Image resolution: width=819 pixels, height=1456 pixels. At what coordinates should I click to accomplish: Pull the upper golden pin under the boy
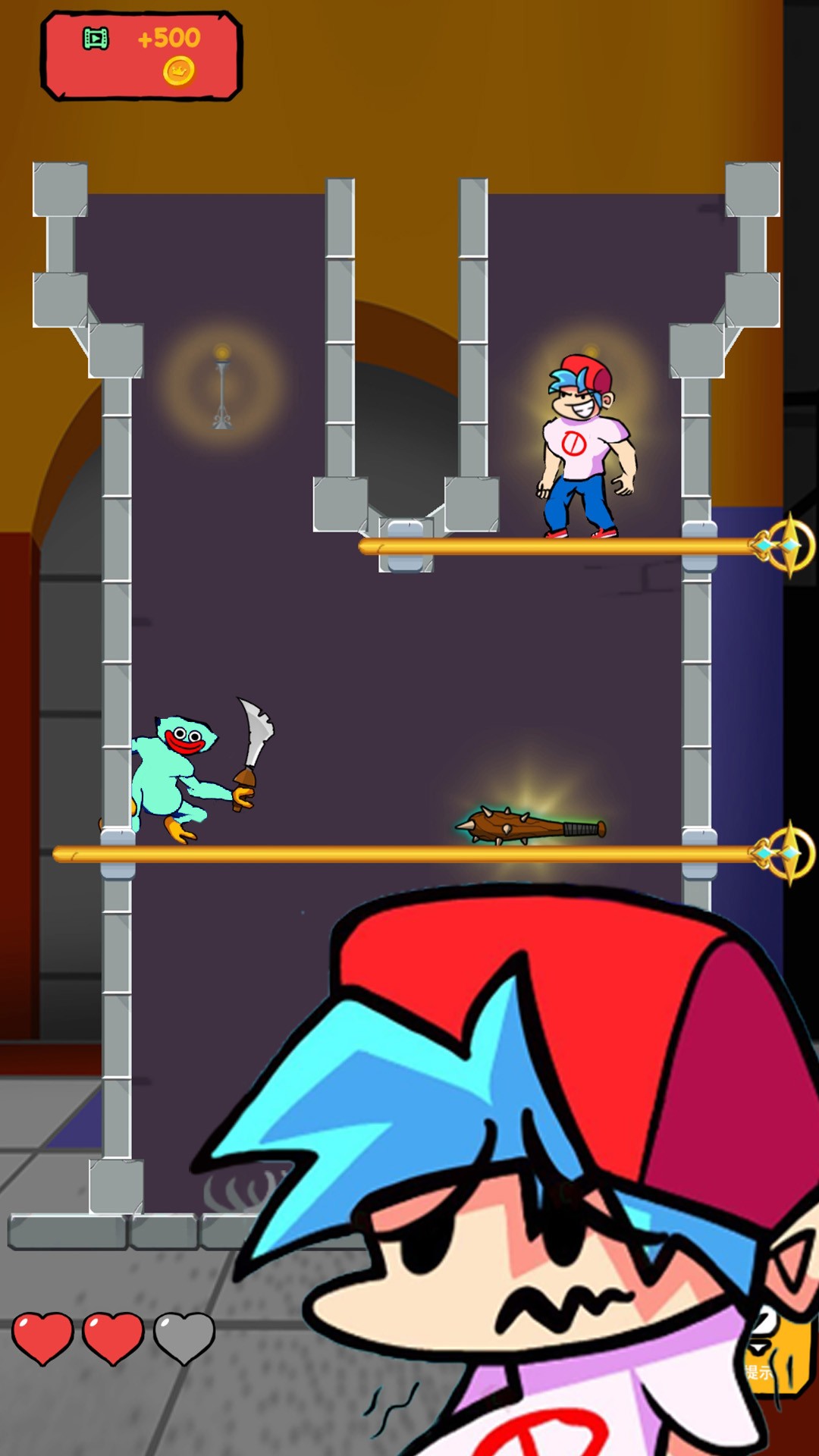[788, 545]
